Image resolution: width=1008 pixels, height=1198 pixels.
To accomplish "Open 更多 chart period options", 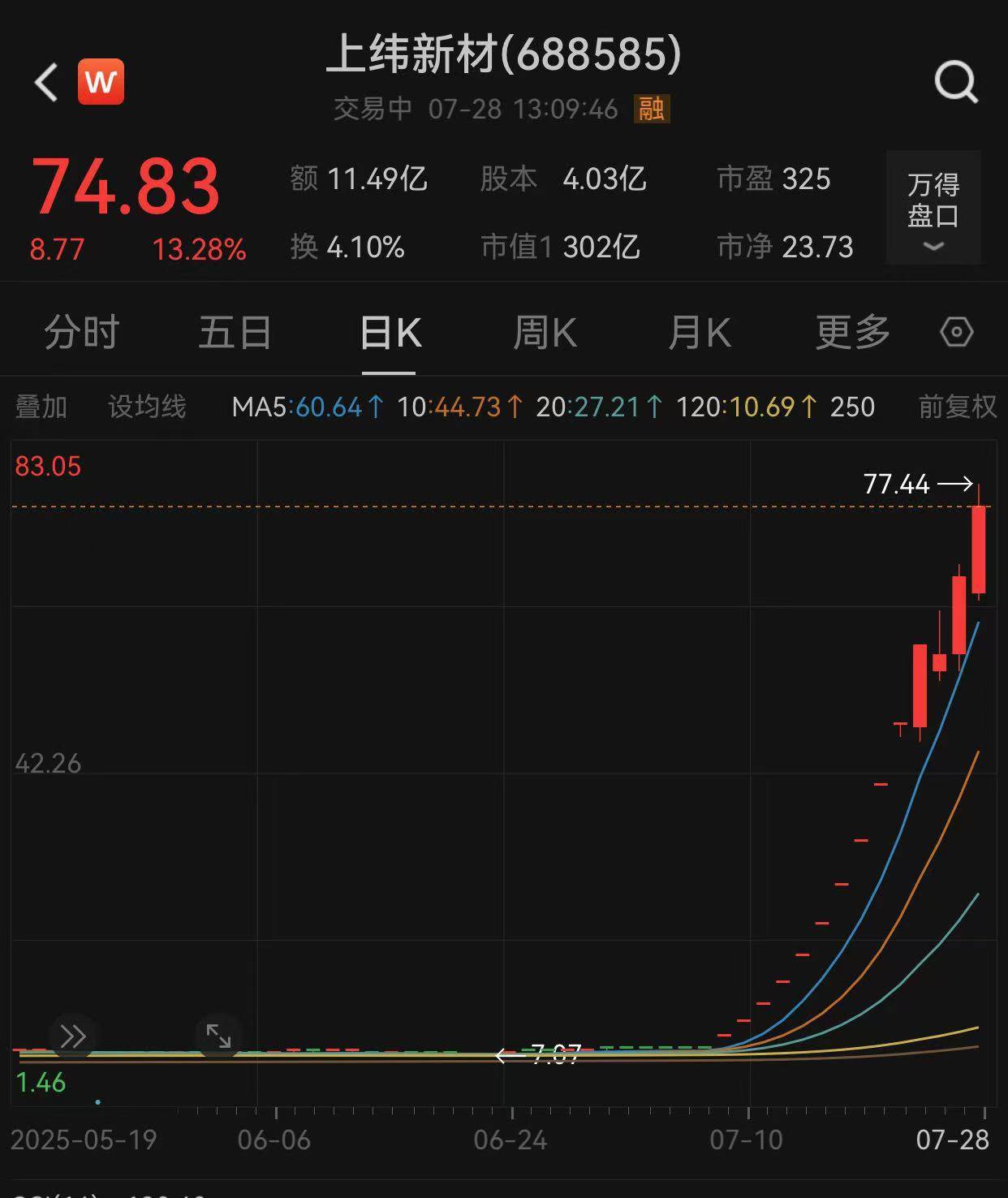I will [x=852, y=333].
